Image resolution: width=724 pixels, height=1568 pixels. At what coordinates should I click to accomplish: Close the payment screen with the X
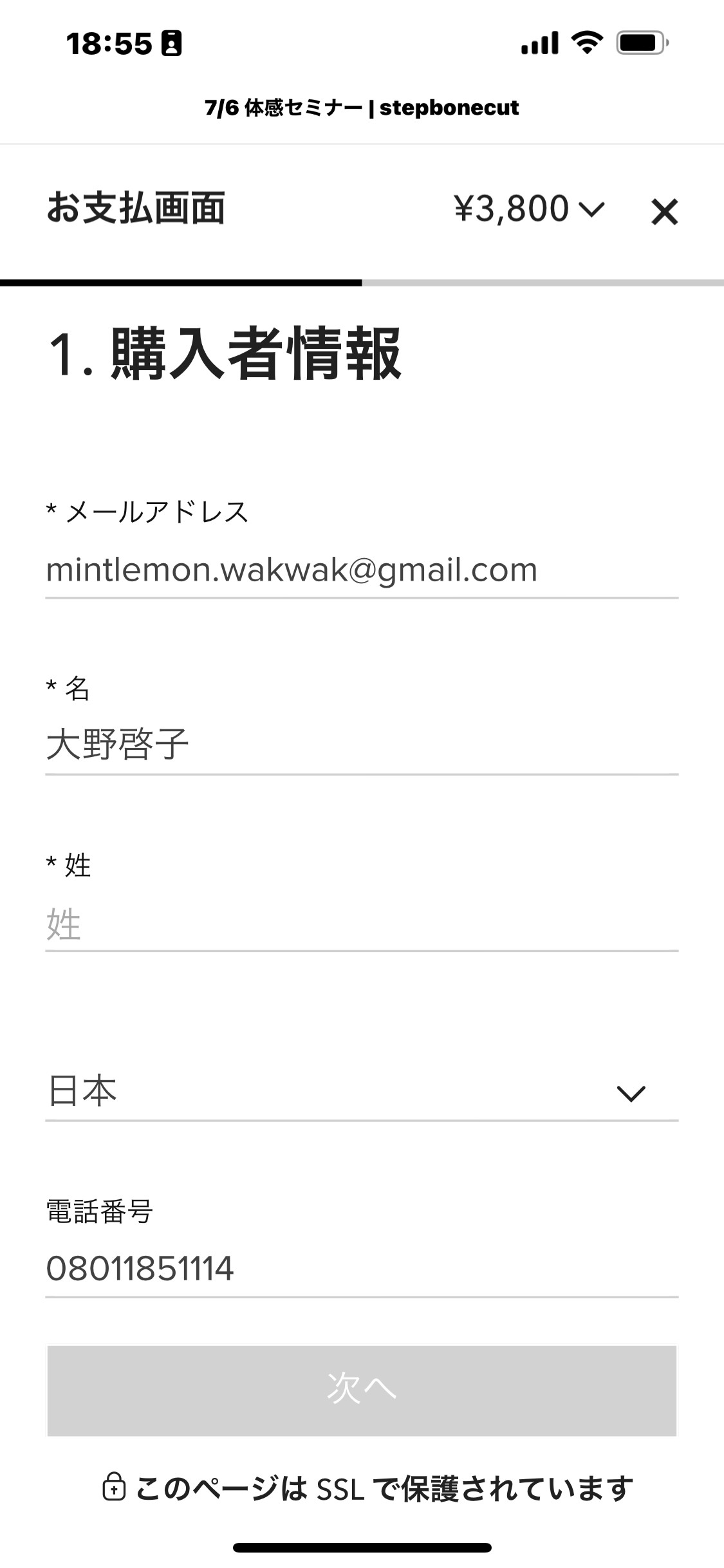(664, 212)
